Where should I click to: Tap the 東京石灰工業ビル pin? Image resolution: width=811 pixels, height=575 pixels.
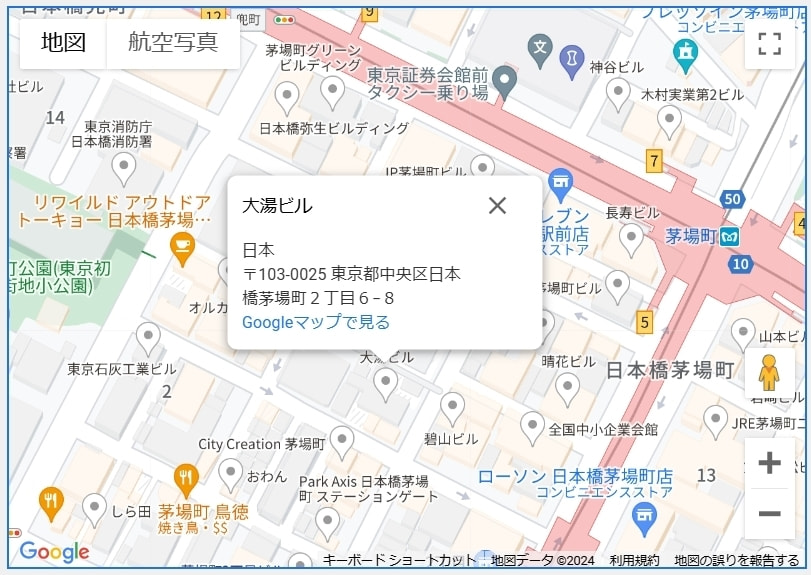point(148,339)
